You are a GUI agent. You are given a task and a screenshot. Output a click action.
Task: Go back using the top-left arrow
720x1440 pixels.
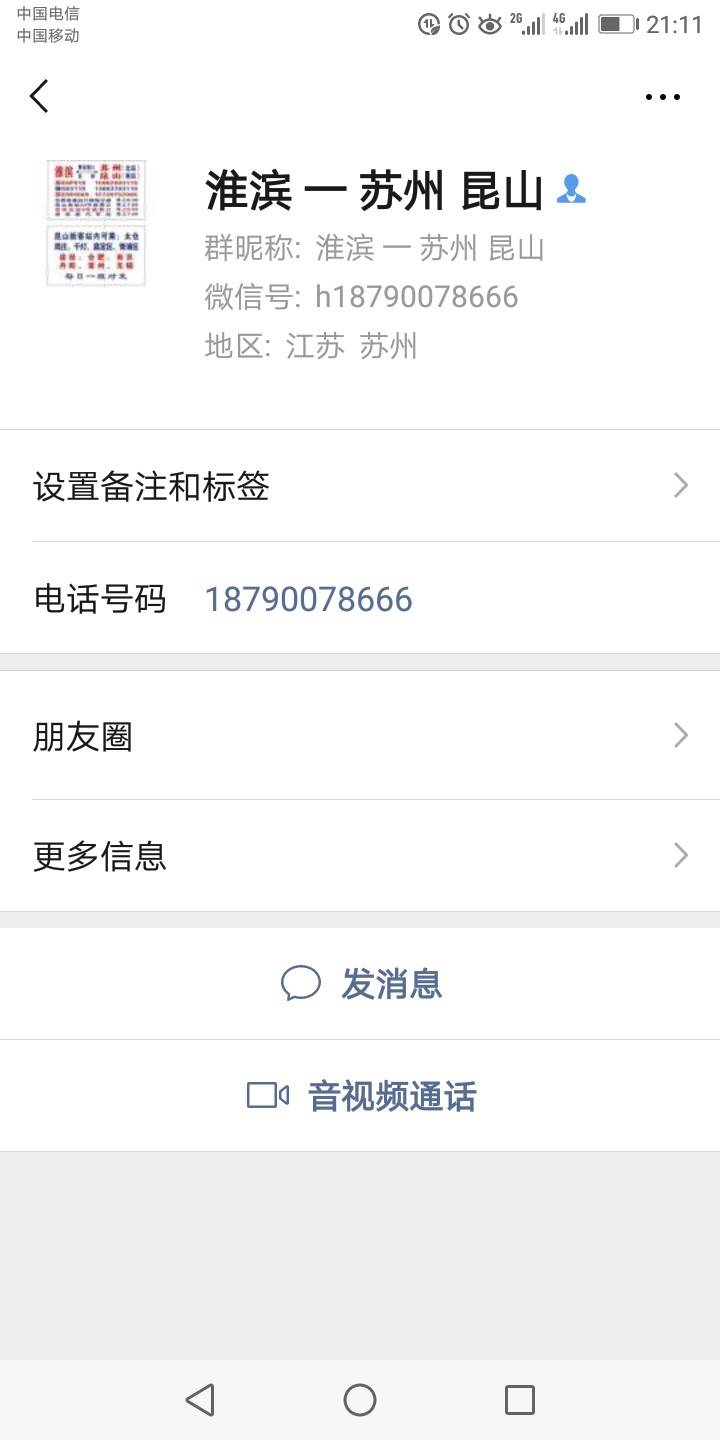pos(39,96)
